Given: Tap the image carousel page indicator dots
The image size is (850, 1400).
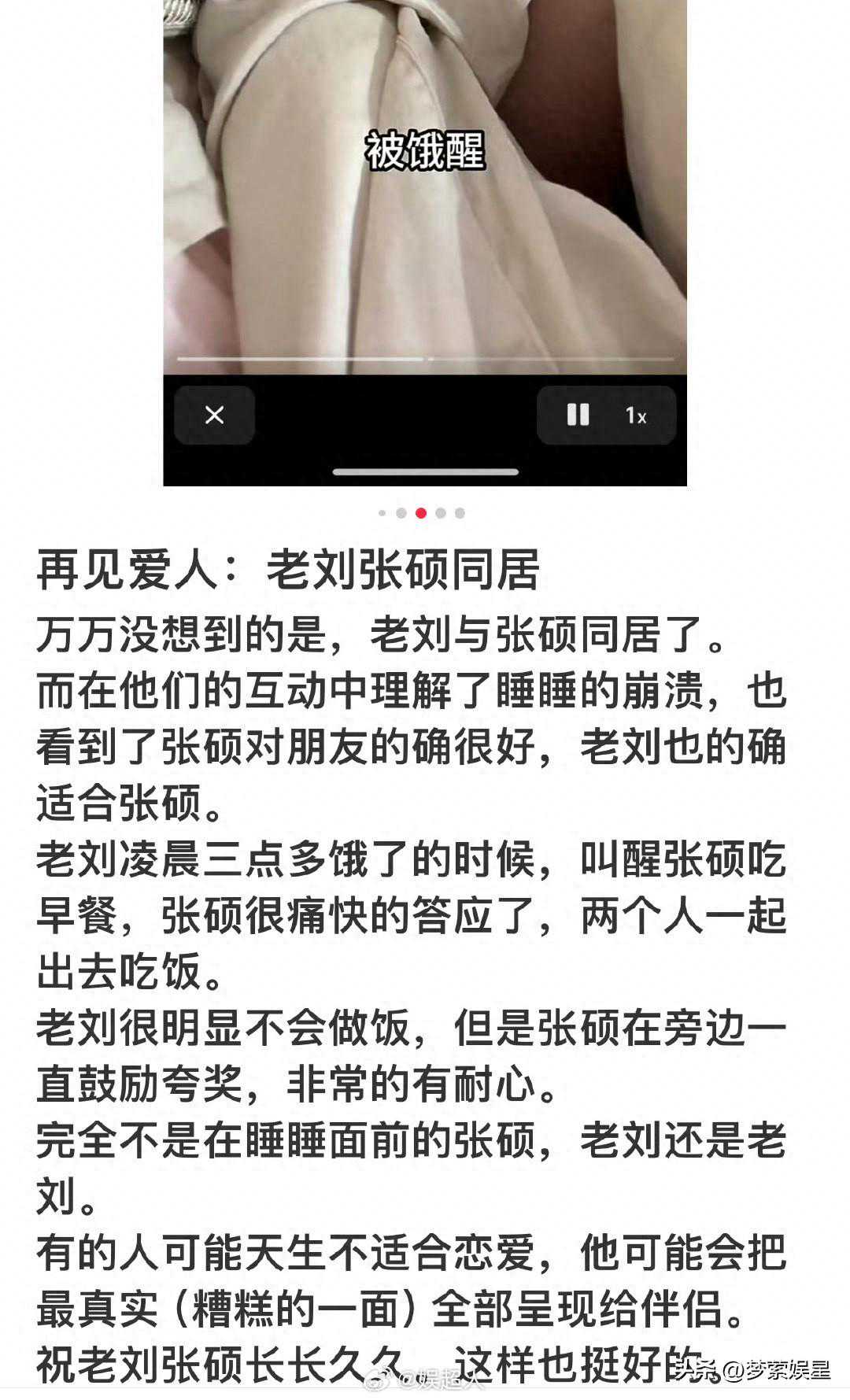Looking at the screenshot, I should (421, 513).
